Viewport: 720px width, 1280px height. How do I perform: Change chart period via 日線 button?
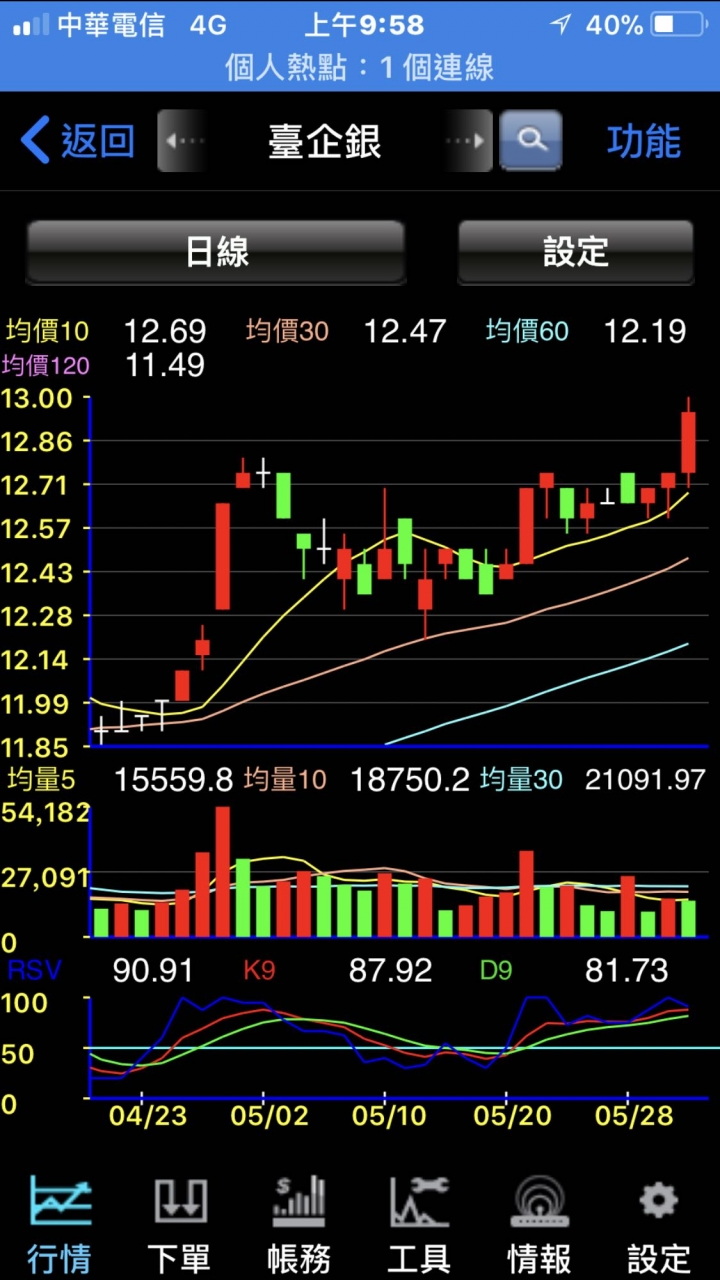point(216,252)
